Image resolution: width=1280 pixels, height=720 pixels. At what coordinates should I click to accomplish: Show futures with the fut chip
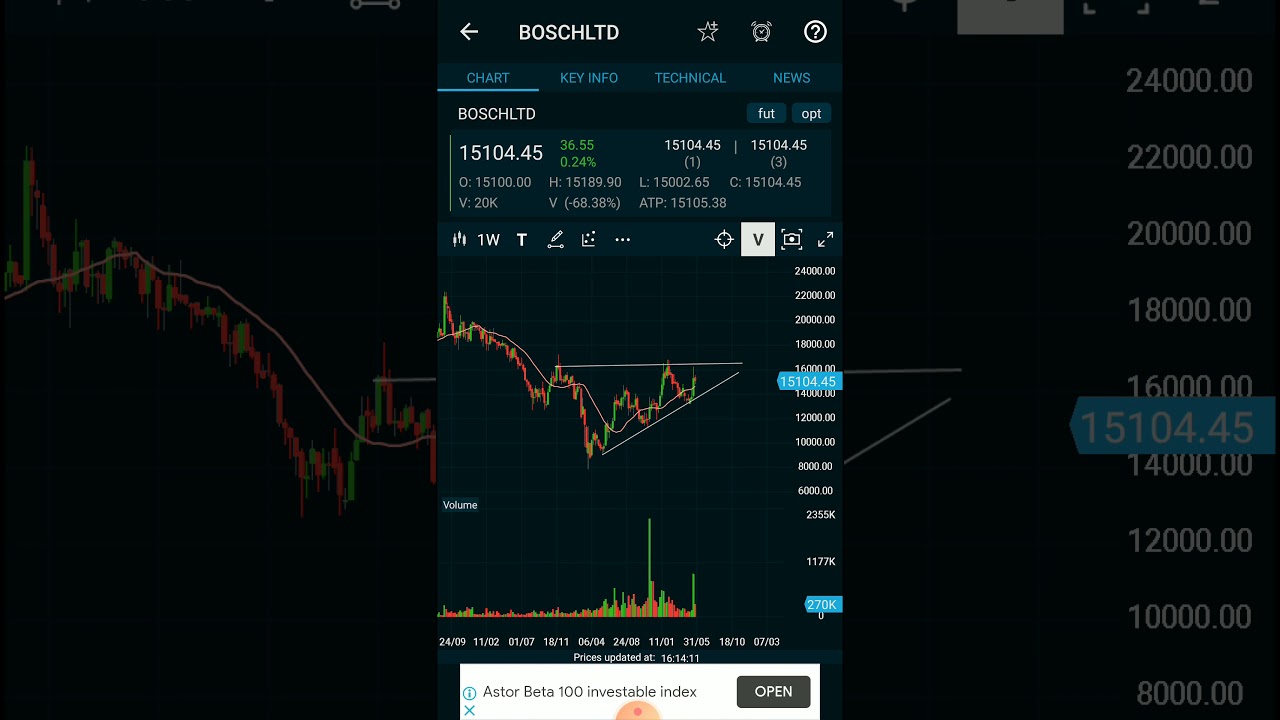766,114
